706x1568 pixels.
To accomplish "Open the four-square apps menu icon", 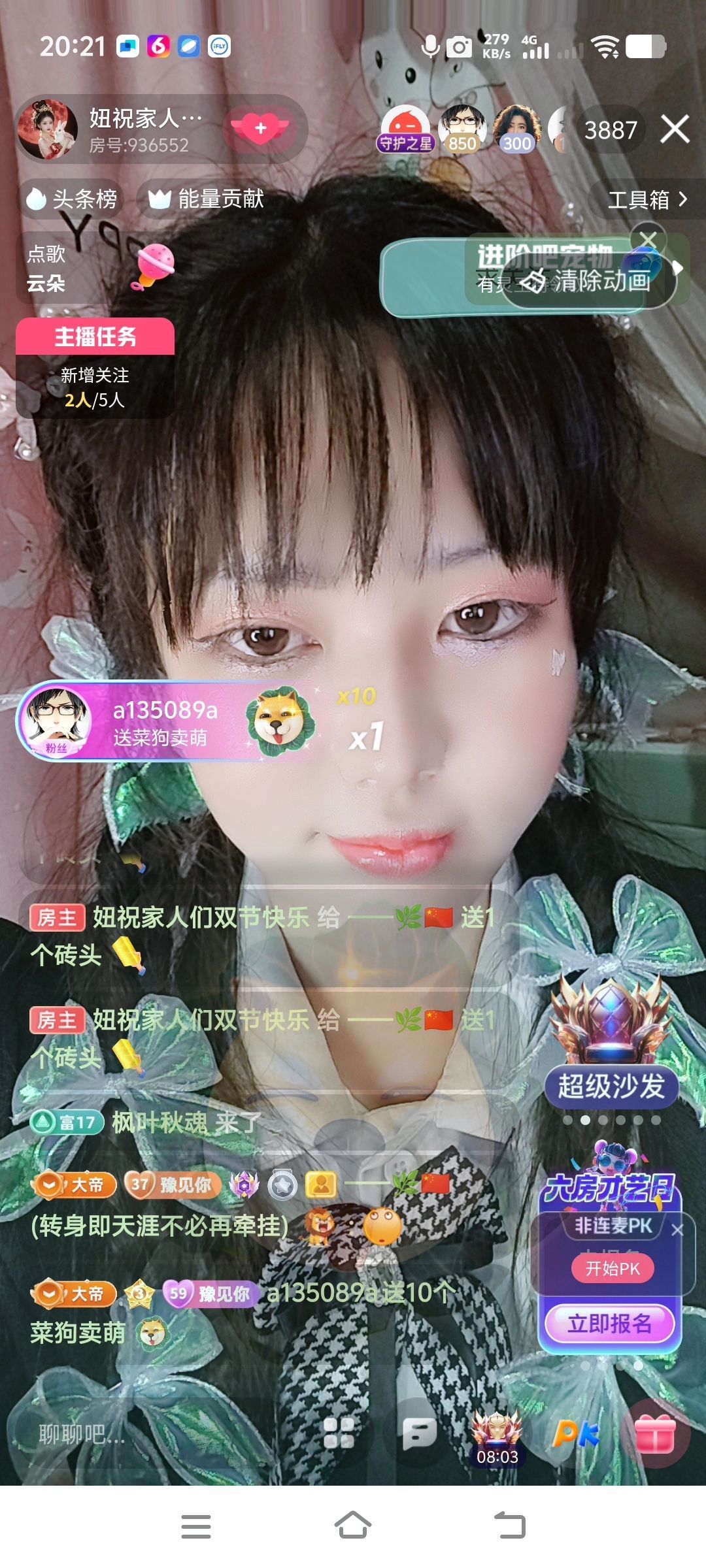I will tap(339, 1433).
